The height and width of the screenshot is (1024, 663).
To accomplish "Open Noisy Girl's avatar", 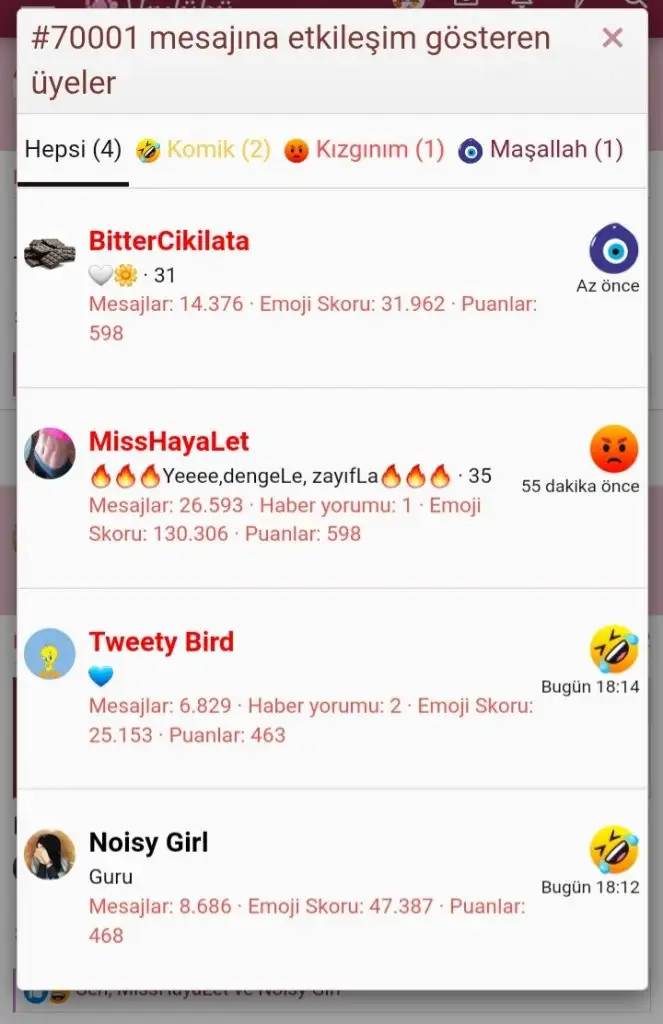I will coord(50,855).
